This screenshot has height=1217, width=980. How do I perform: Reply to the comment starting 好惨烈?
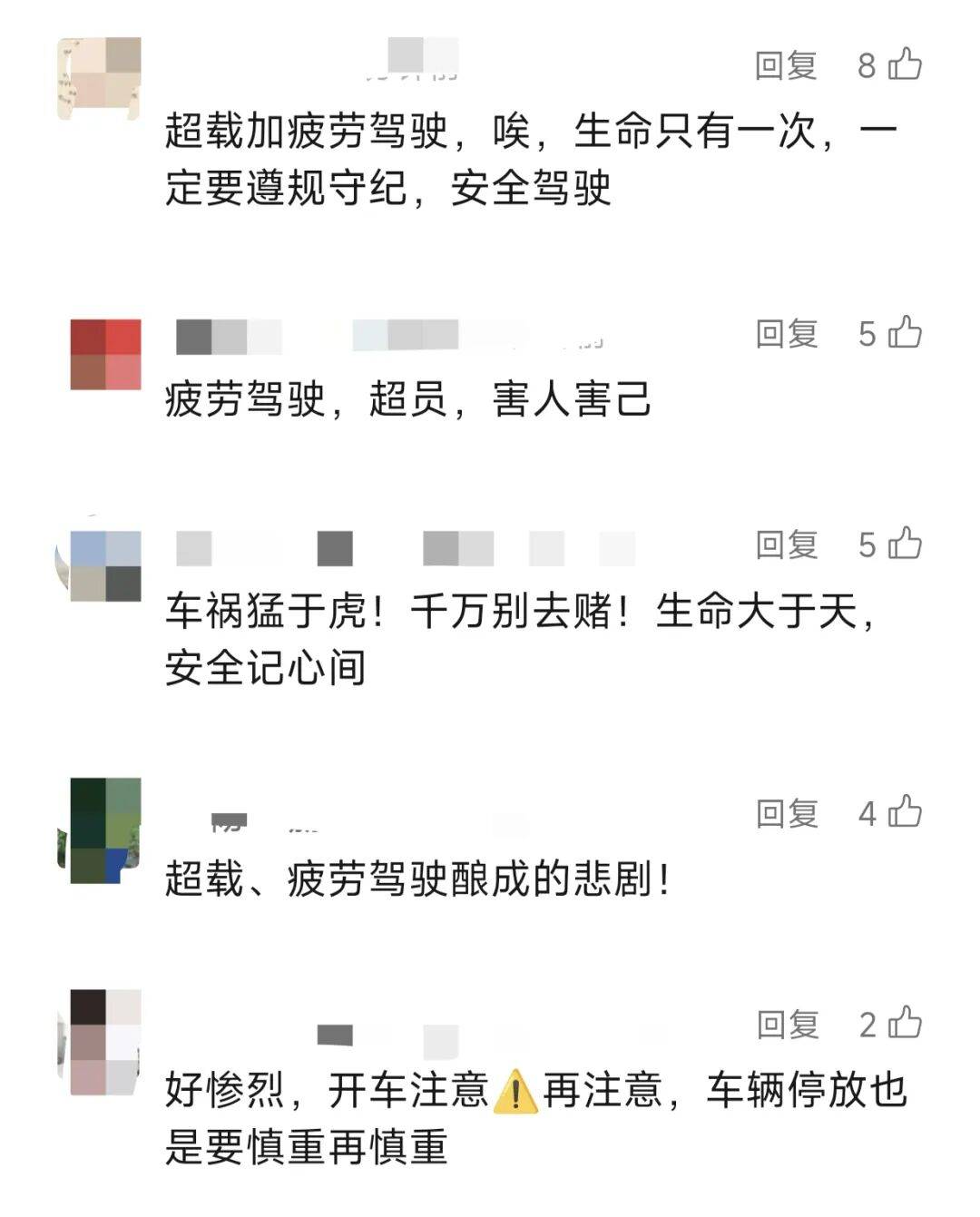788,1025
